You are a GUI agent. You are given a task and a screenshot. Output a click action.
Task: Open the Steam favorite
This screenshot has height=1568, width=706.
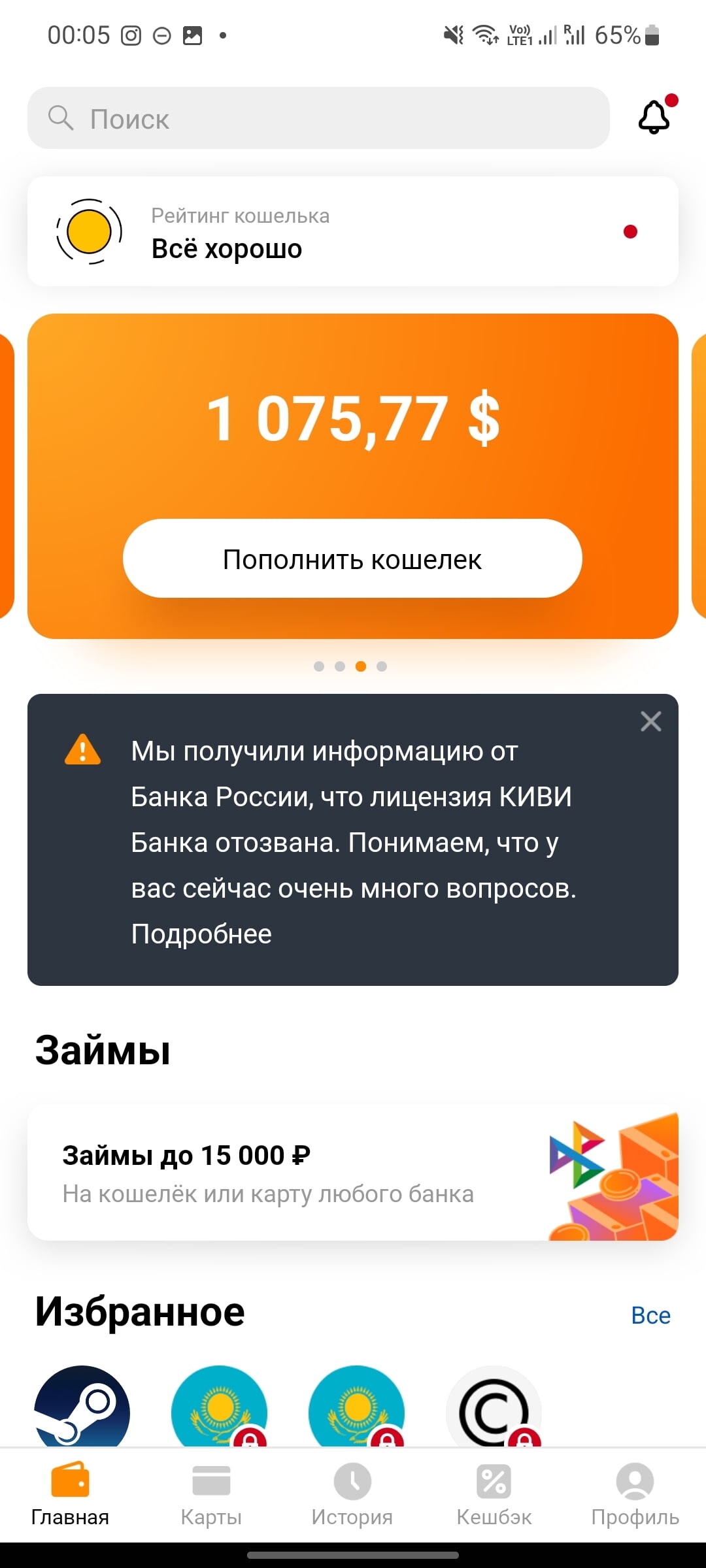coord(82,1406)
